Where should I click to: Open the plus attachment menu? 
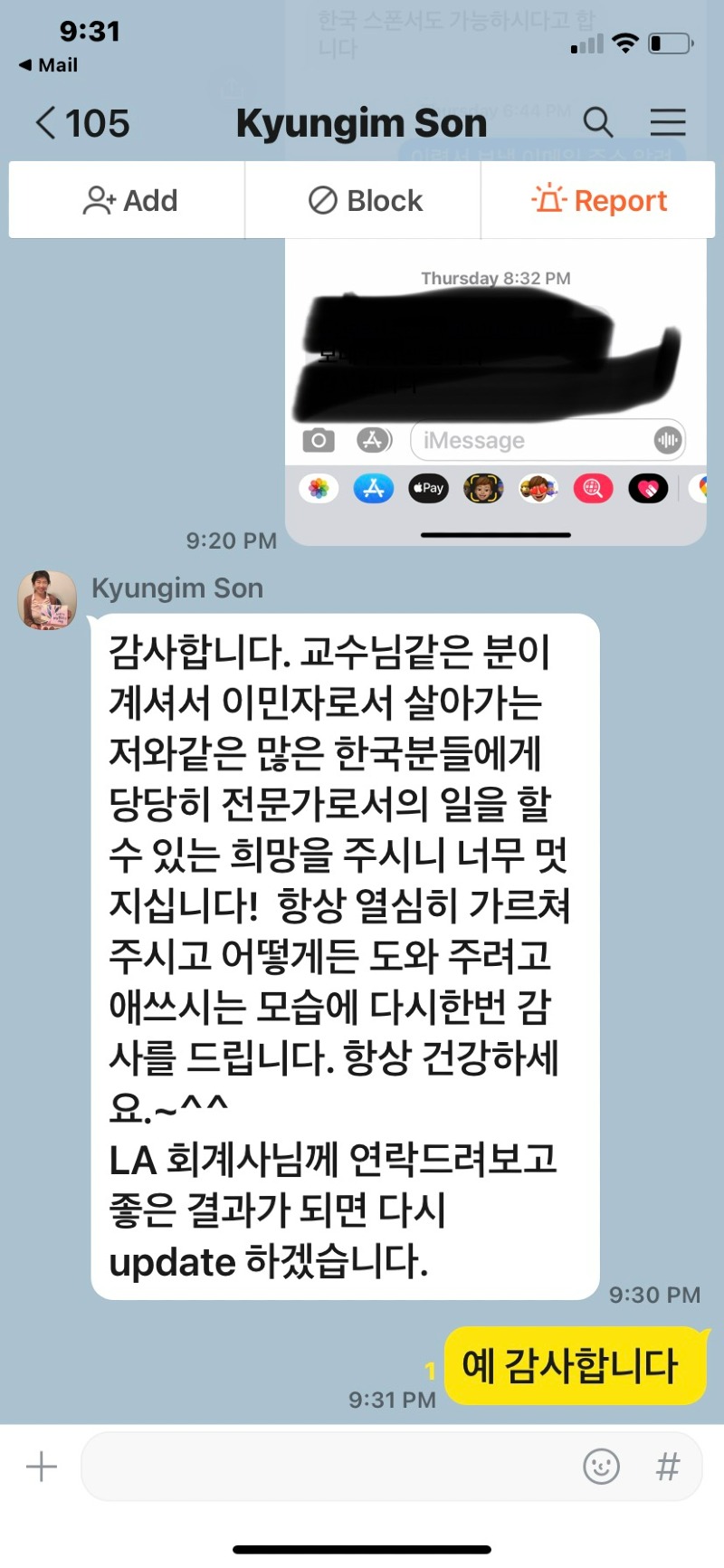tap(41, 1467)
